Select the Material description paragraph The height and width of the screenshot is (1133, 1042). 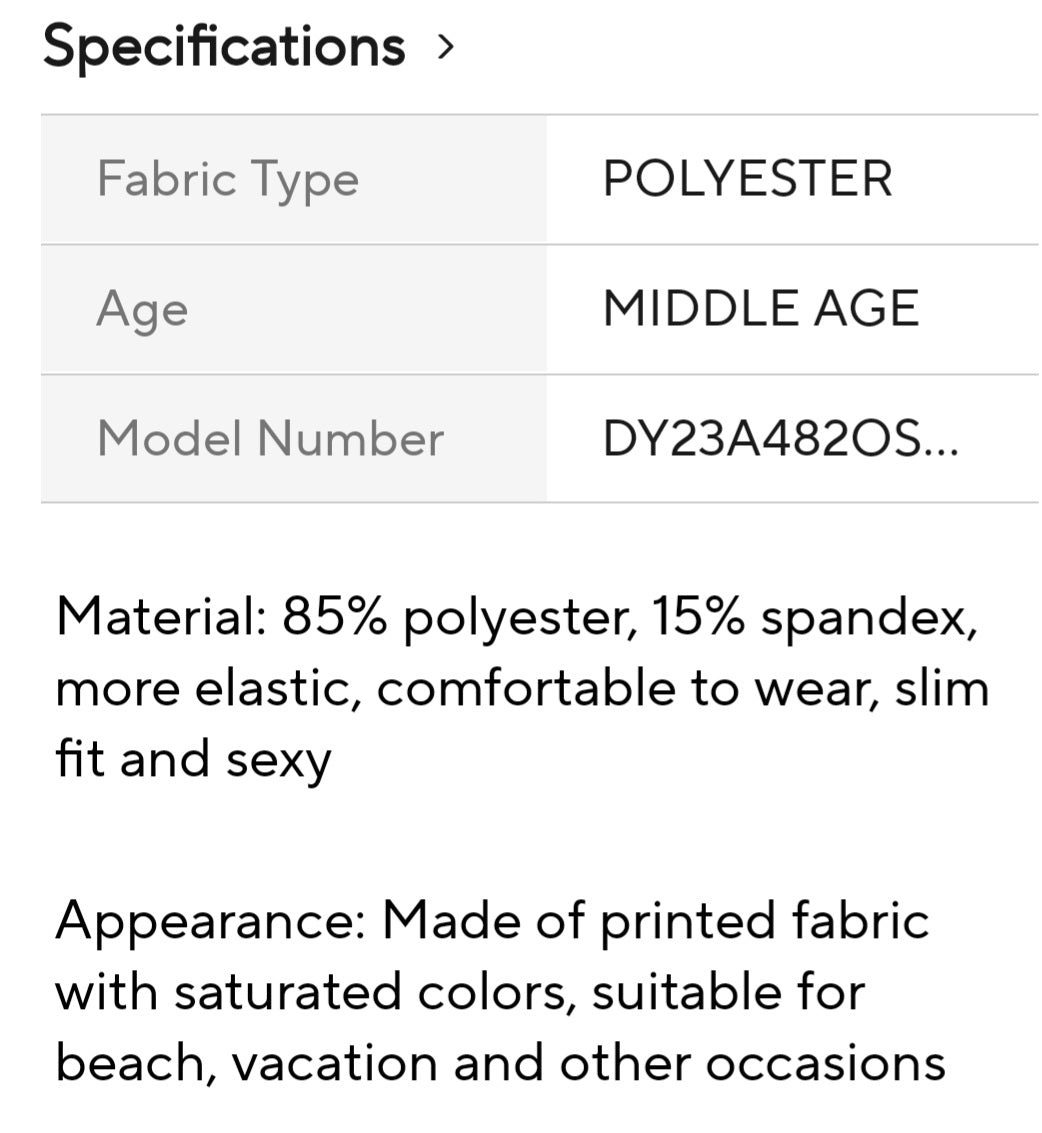pos(520,686)
